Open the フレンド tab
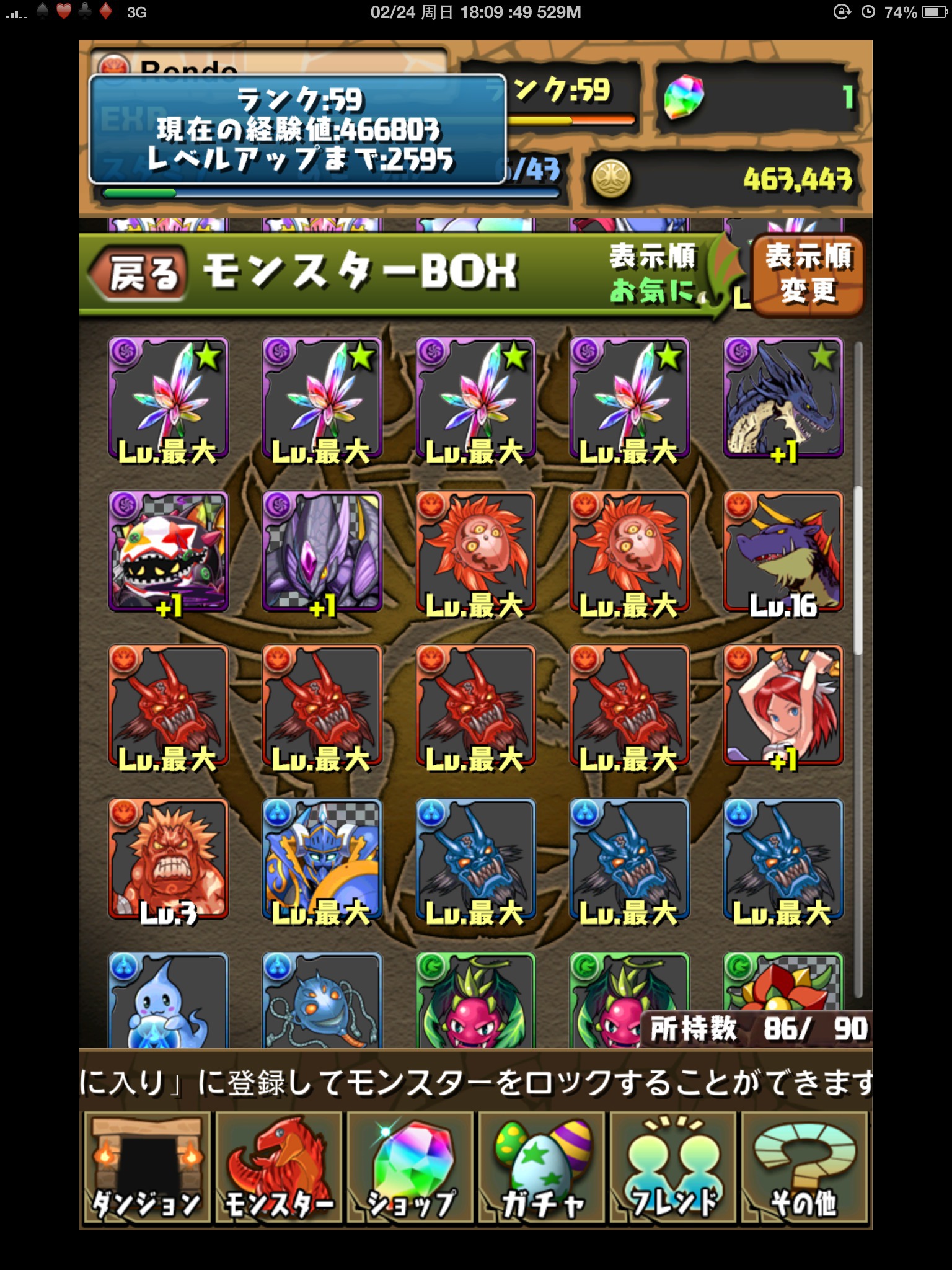Screen dimensions: 952x1270 pos(674,1167)
